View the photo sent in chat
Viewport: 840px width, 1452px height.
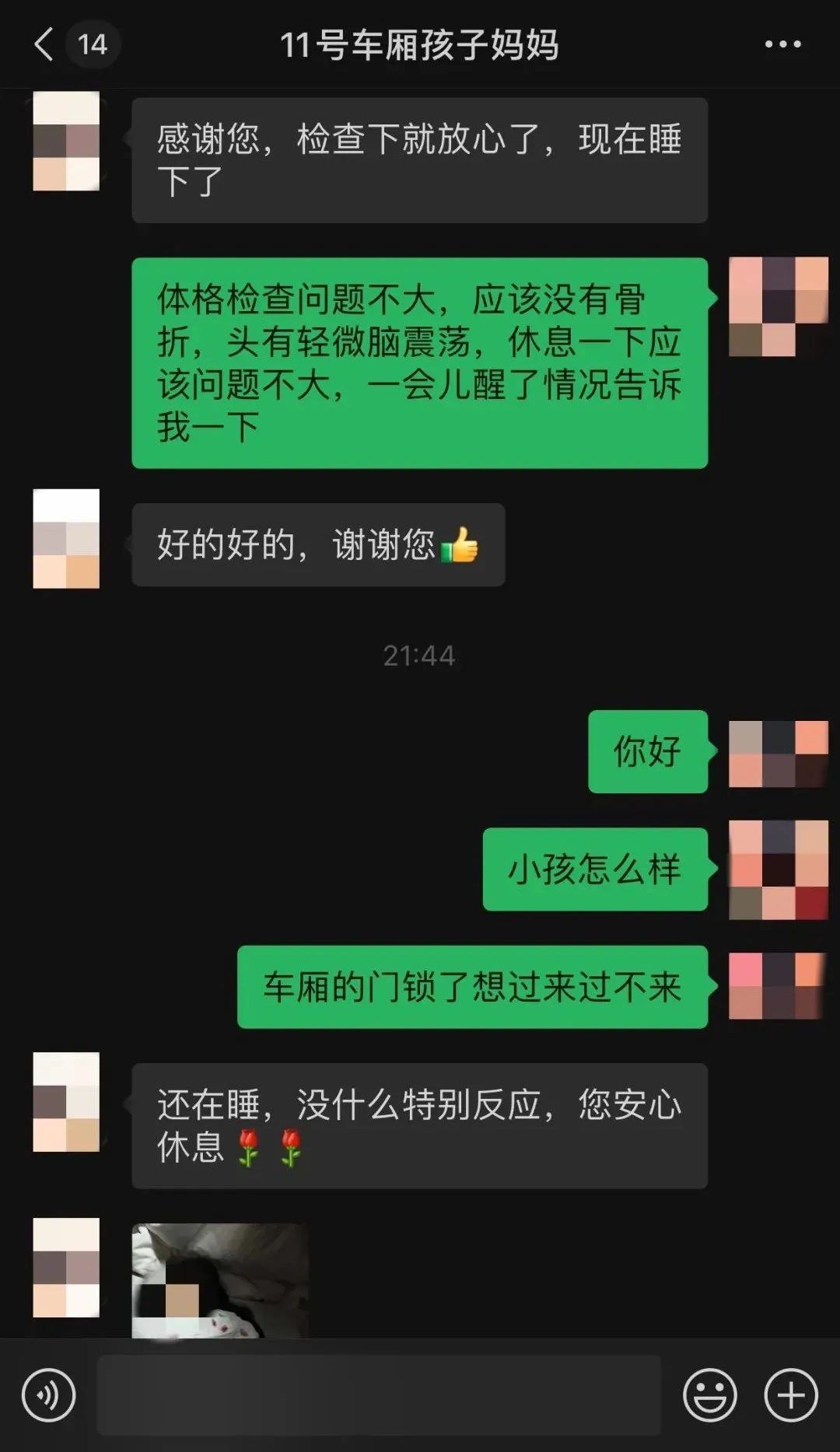(x=220, y=1280)
